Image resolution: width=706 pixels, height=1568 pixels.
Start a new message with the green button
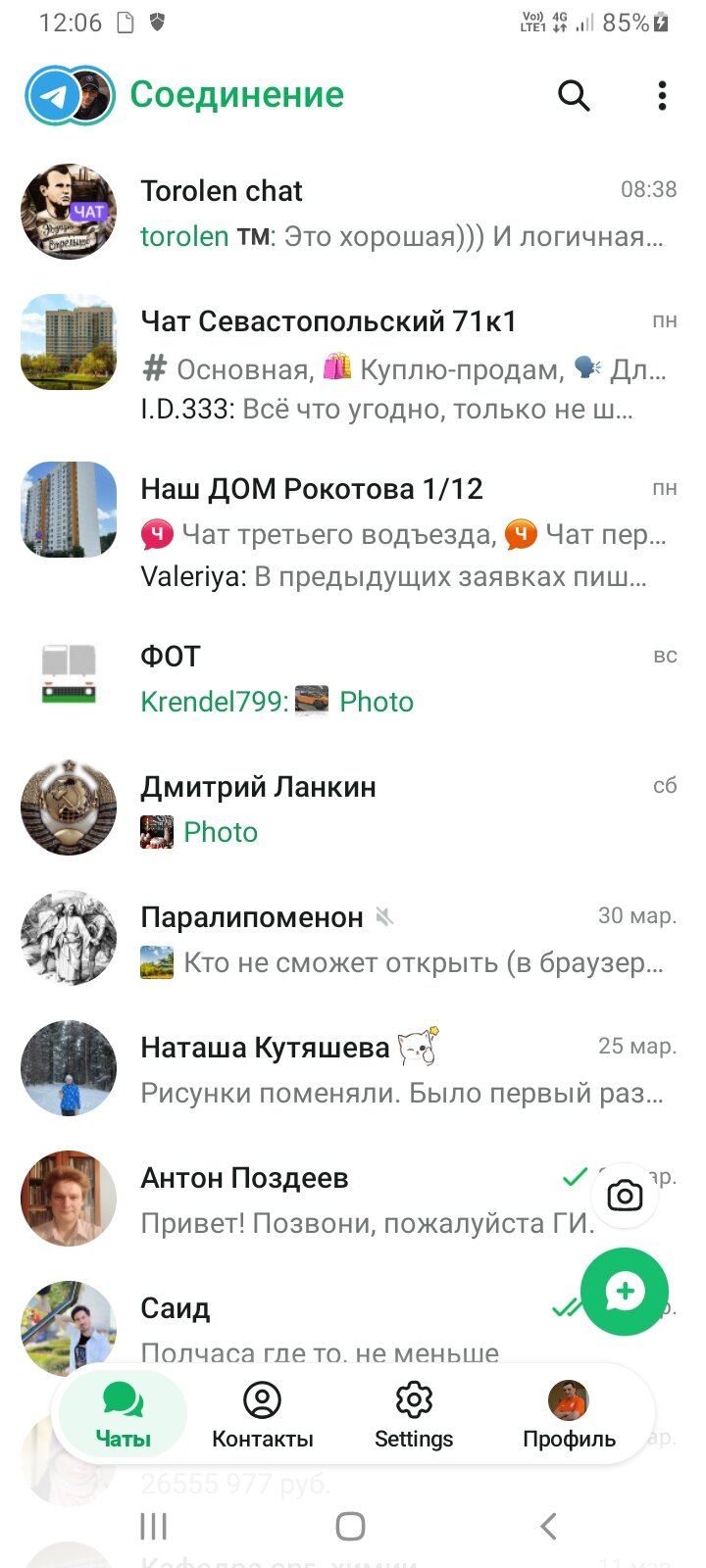click(x=625, y=1292)
